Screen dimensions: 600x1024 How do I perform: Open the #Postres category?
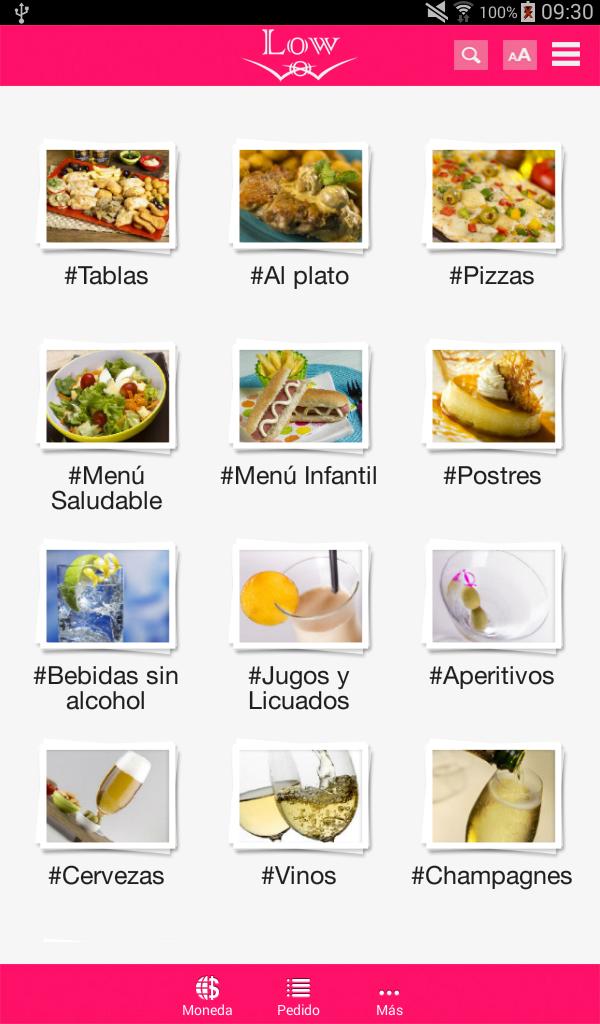[x=492, y=414]
